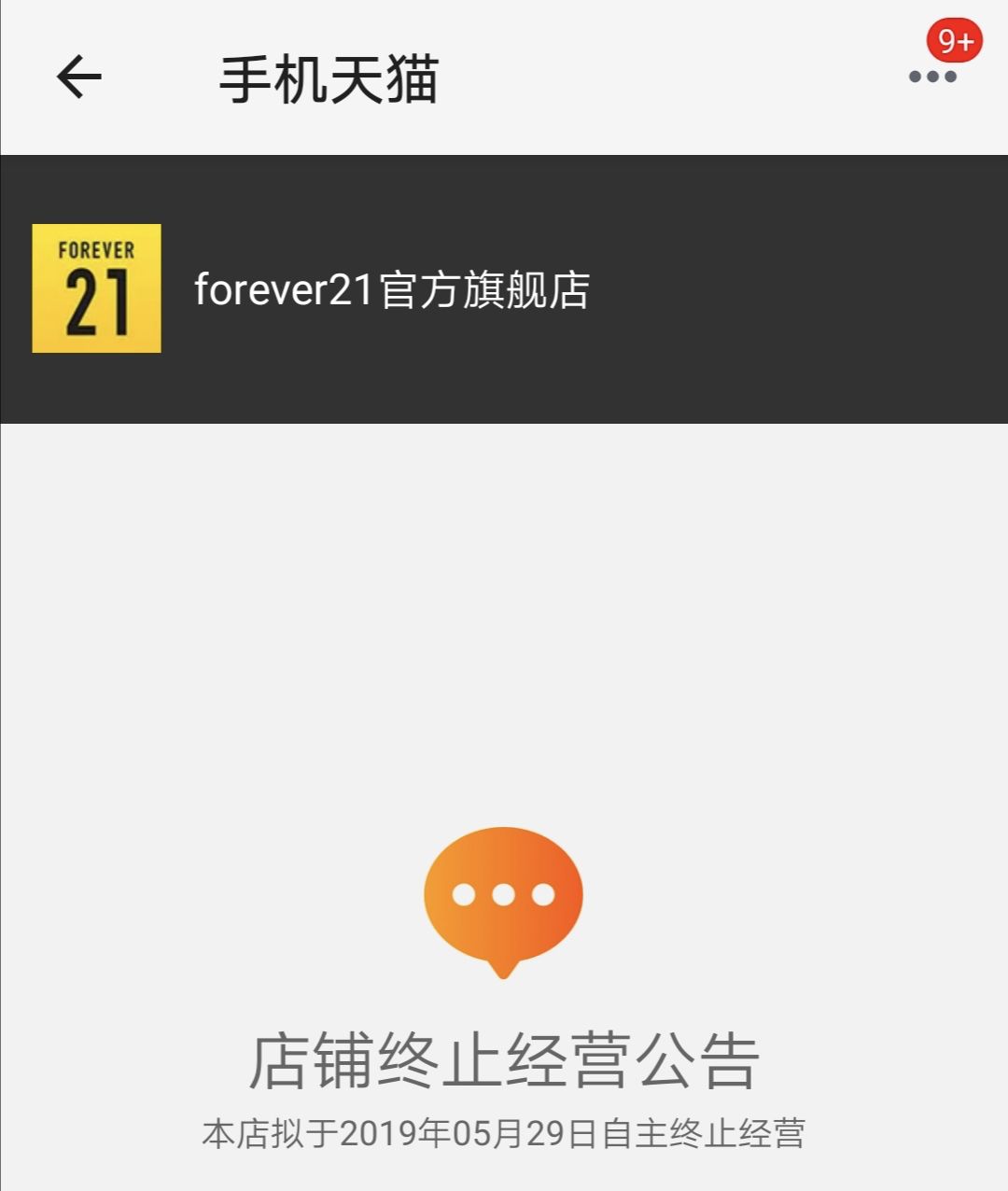The height and width of the screenshot is (1191, 1008).
Task: Go back using the arrow icon
Action: point(79,77)
